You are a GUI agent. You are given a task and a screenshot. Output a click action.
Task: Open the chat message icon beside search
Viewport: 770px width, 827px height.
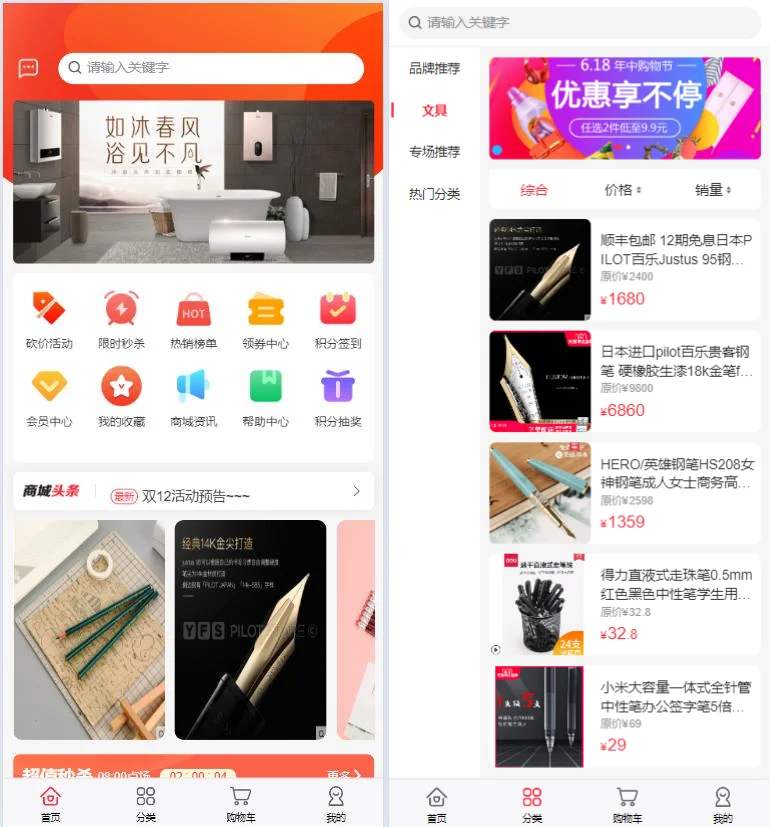click(28, 68)
